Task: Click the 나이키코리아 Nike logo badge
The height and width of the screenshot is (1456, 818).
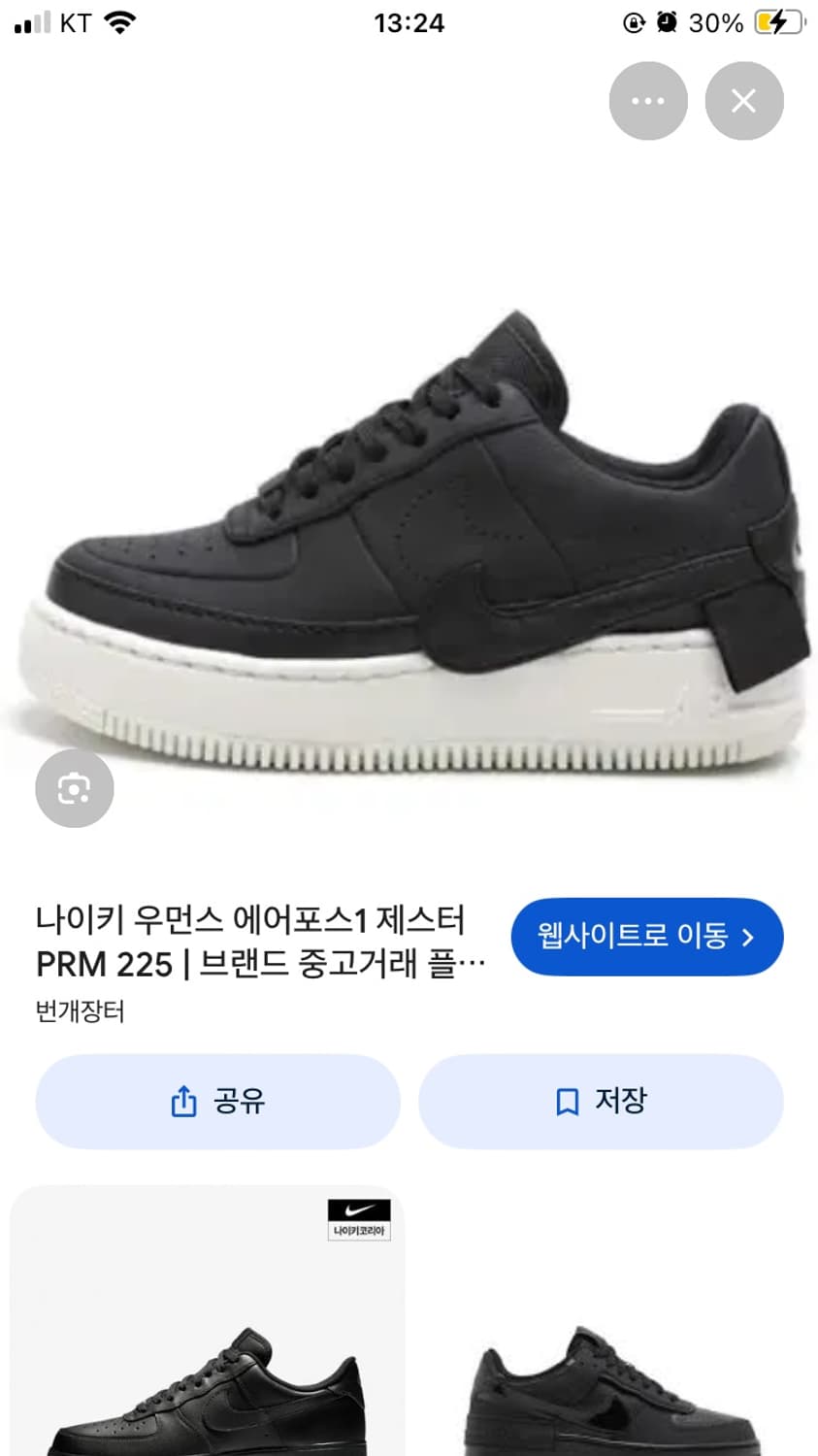Action: (360, 1216)
